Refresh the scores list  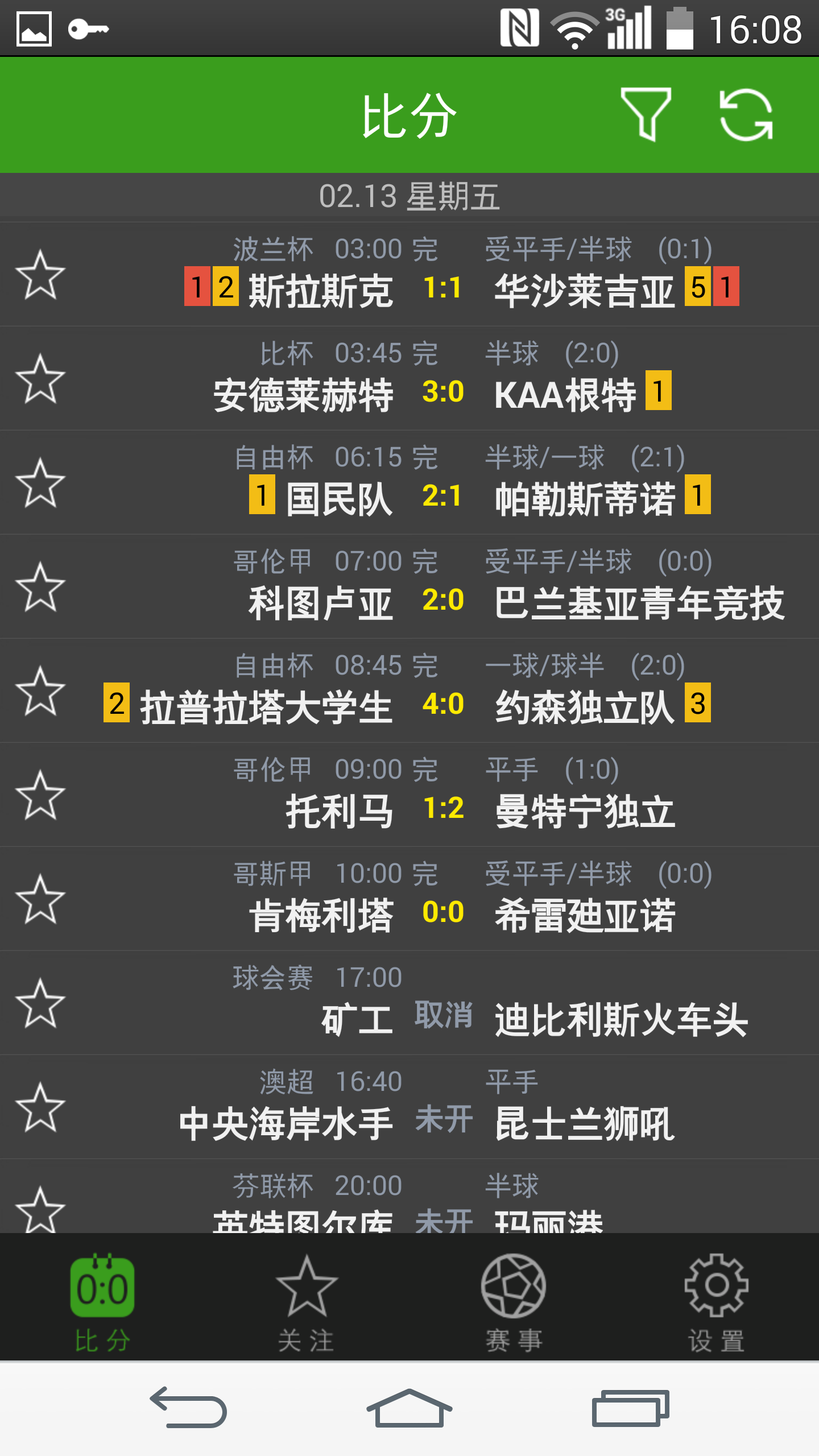click(x=746, y=114)
